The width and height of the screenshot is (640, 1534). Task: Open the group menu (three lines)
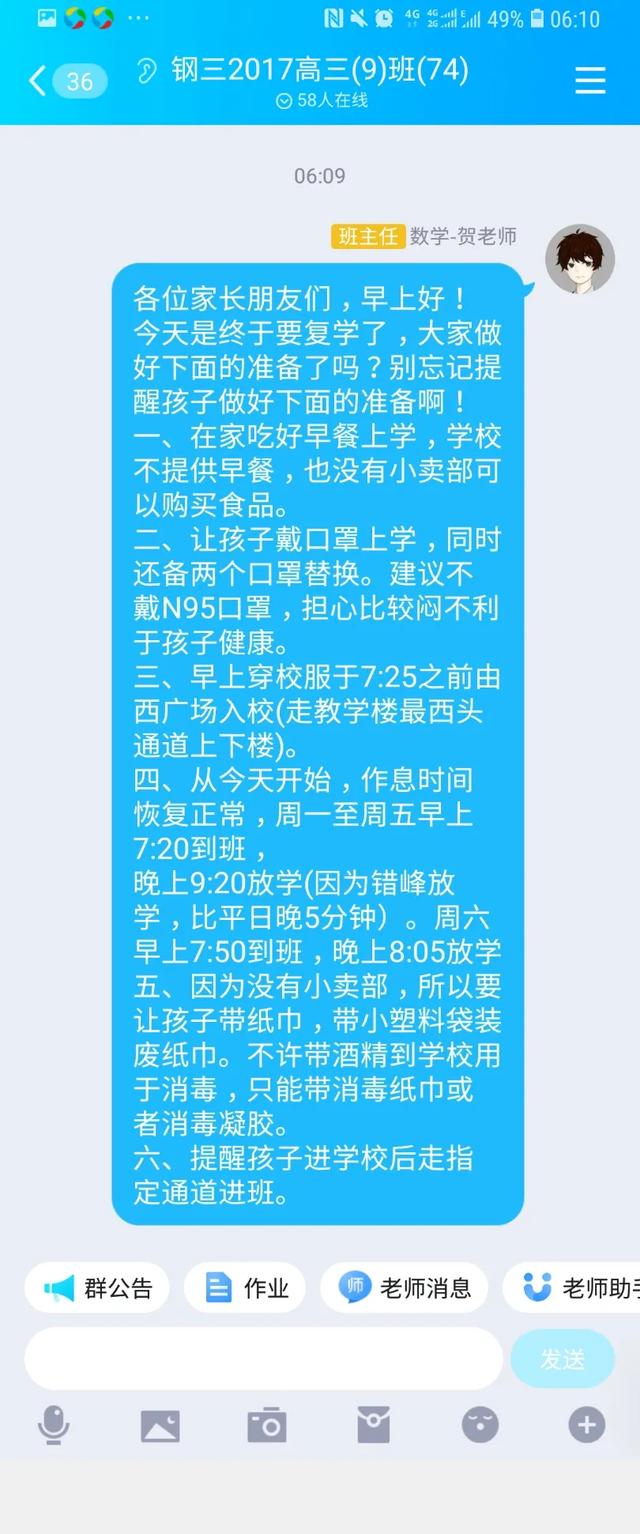tap(590, 80)
